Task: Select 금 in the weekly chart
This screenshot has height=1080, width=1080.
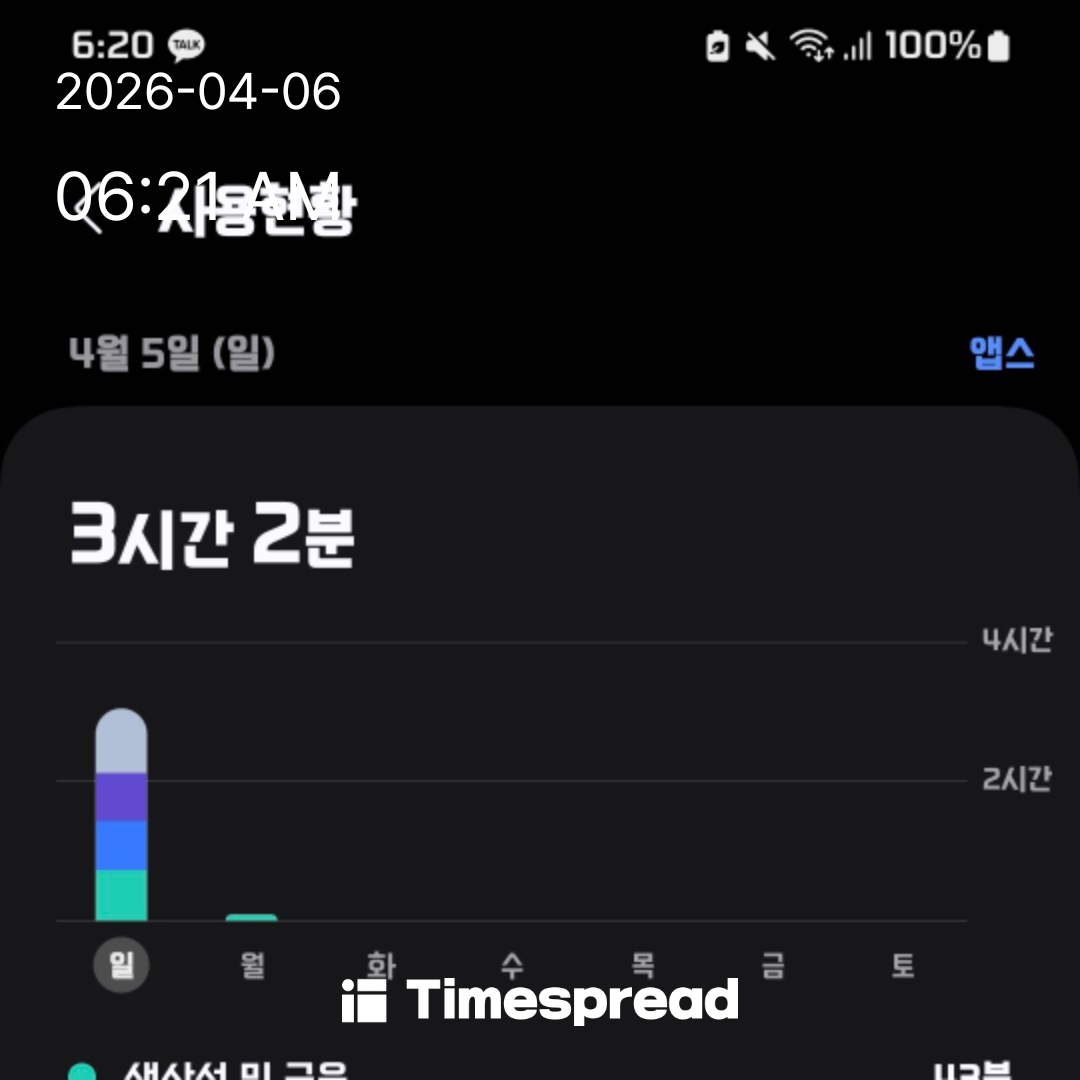Action: coord(772,966)
